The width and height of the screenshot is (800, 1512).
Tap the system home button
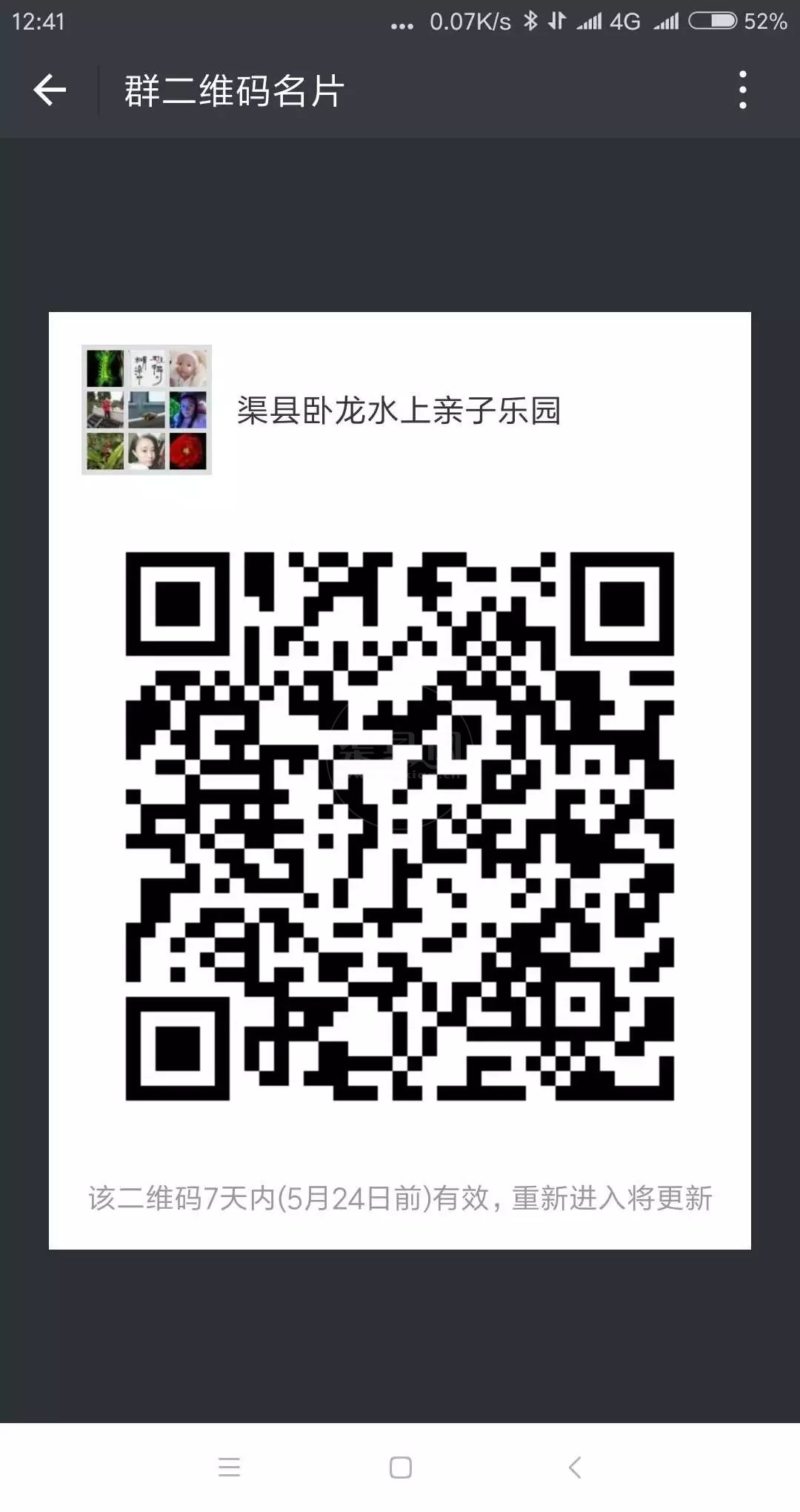(x=400, y=1467)
